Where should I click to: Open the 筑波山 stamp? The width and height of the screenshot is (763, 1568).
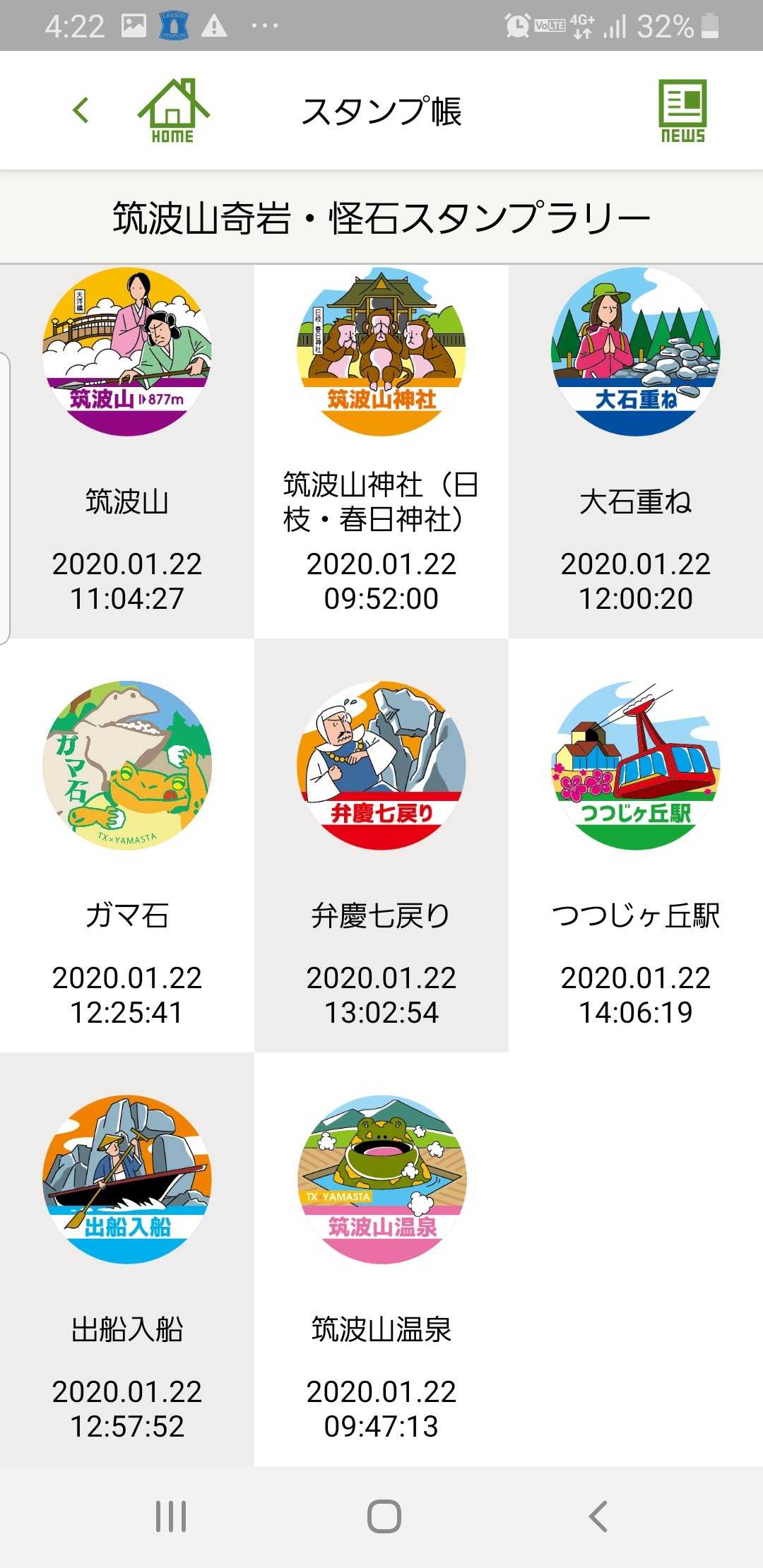[127, 352]
